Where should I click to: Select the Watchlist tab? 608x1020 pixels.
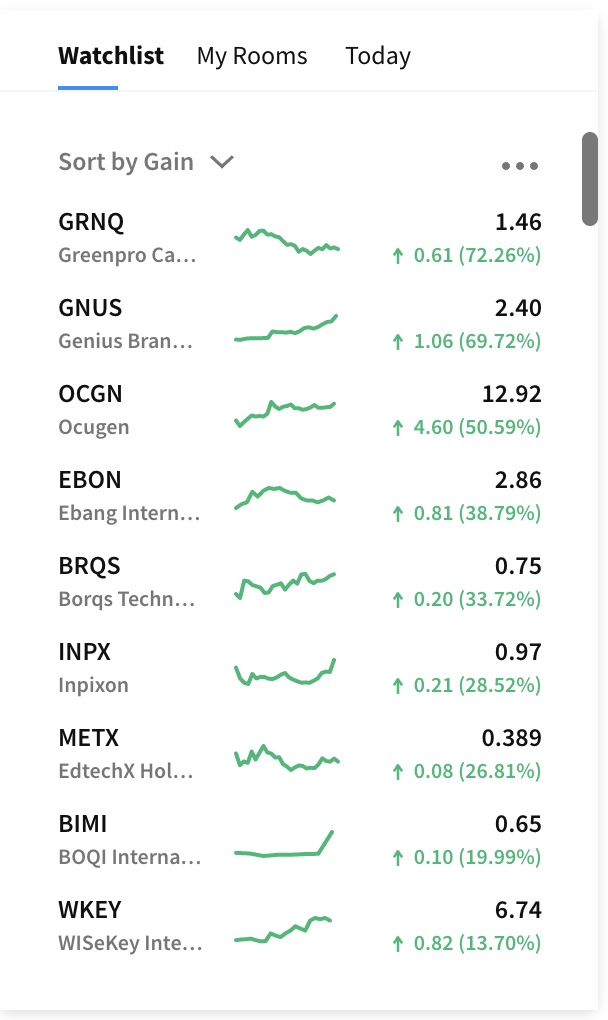point(111,56)
